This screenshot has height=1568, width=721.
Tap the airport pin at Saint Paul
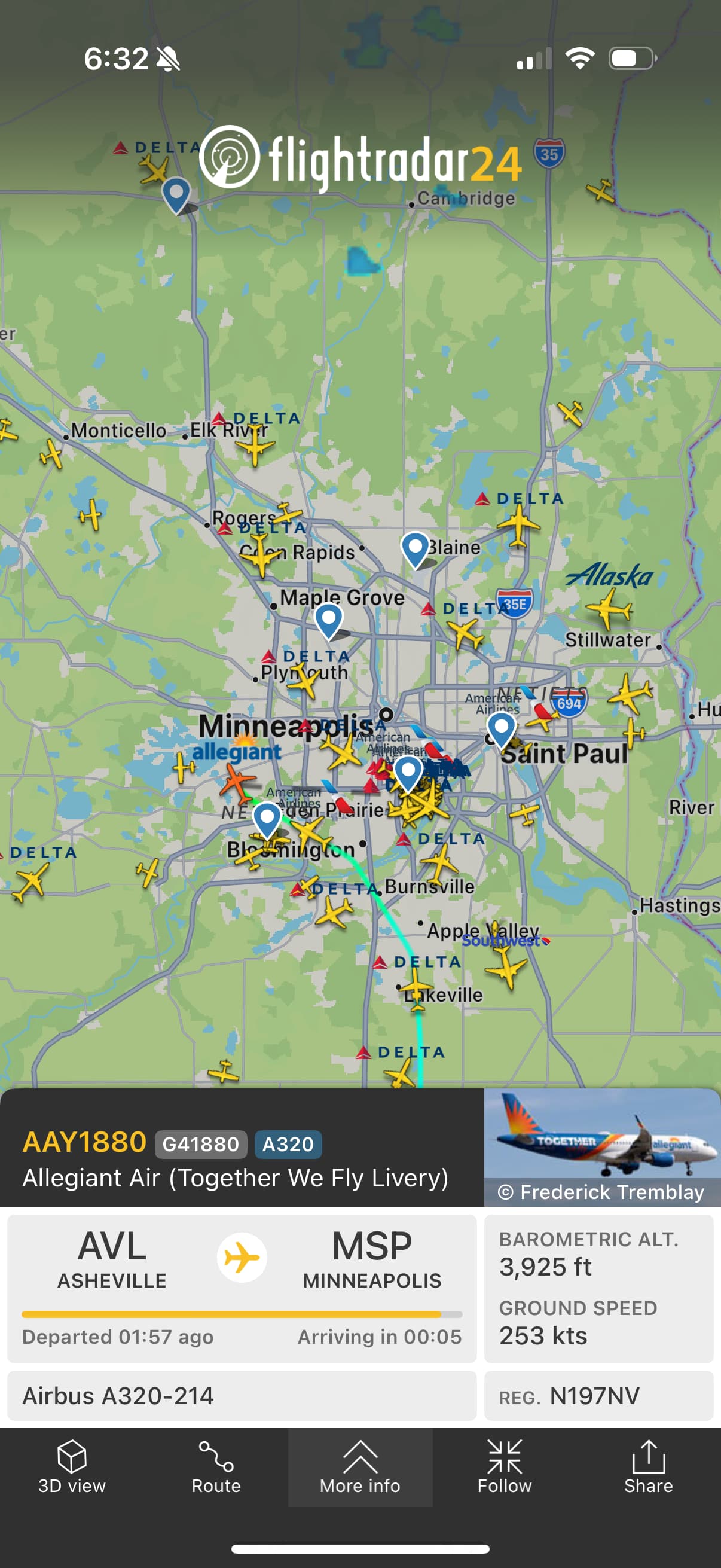[x=502, y=728]
